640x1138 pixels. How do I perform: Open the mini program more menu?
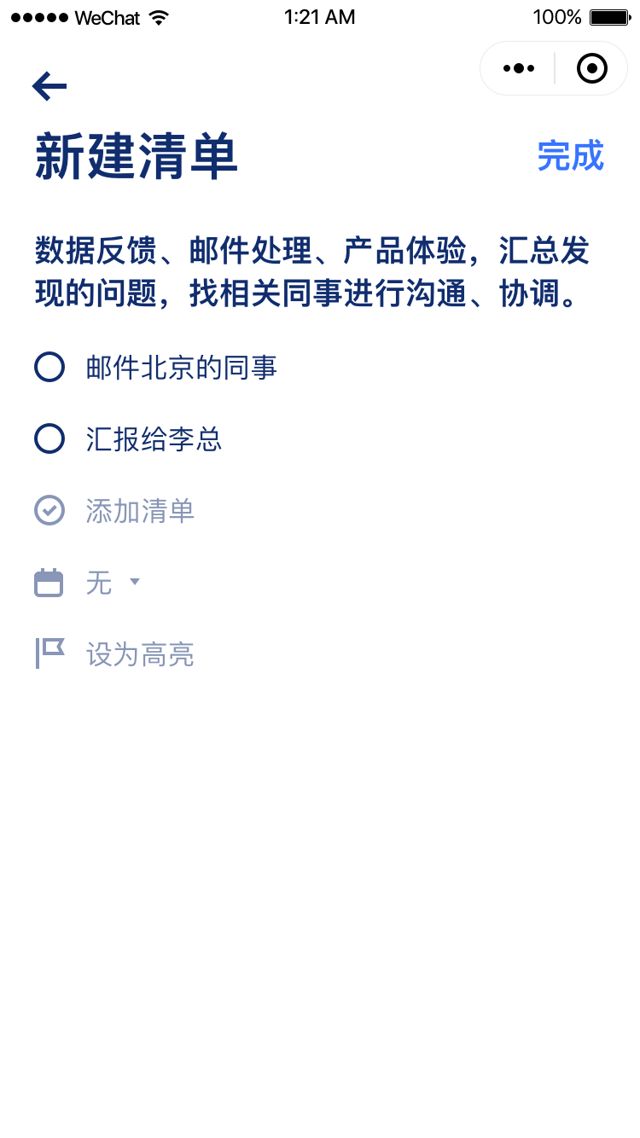[x=518, y=69]
